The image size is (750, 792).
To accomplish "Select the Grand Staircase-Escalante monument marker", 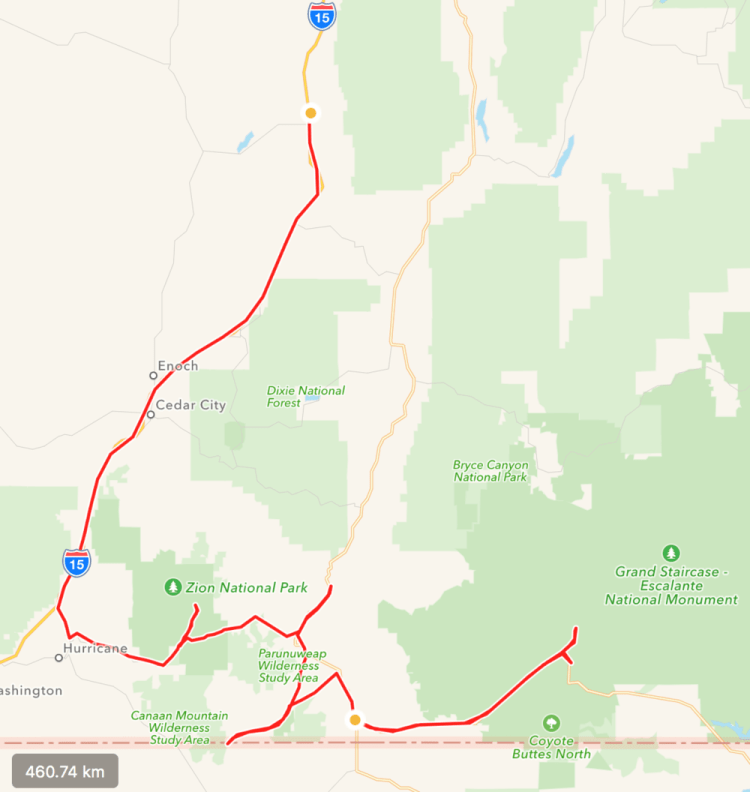I will tap(671, 553).
